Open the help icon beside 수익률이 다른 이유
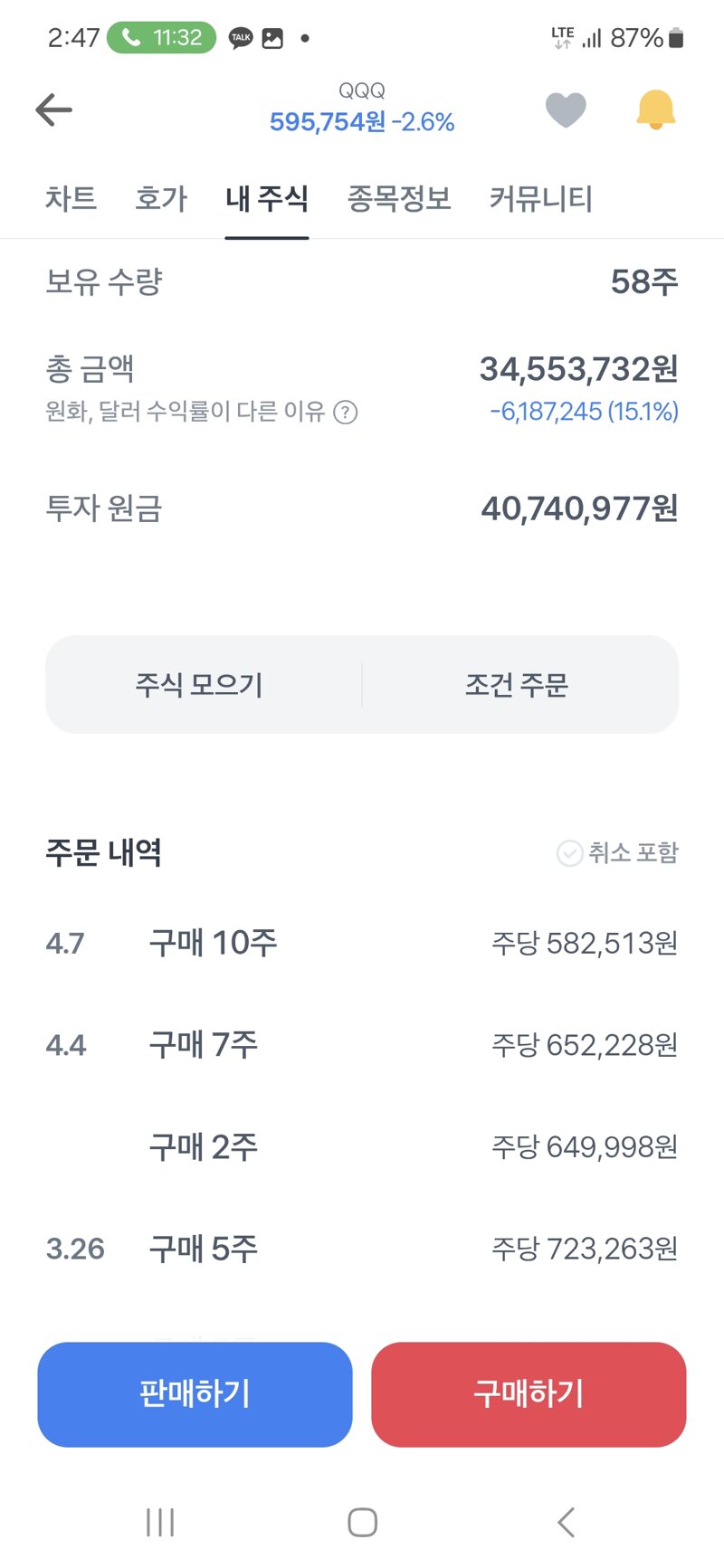The width and height of the screenshot is (724, 1568). [346, 413]
